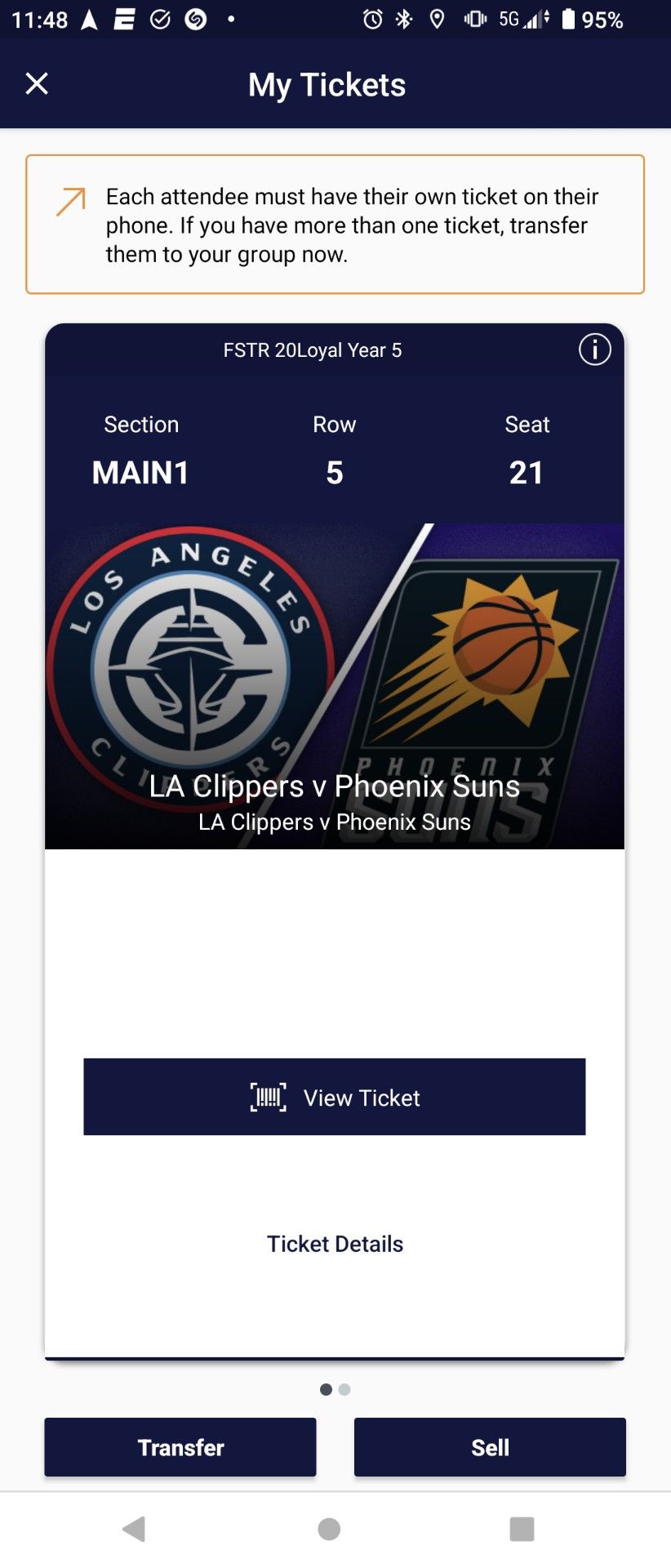Tap the orange transfer arrow in the notice banner
Screen dimensions: 671x1568
pos(69,198)
